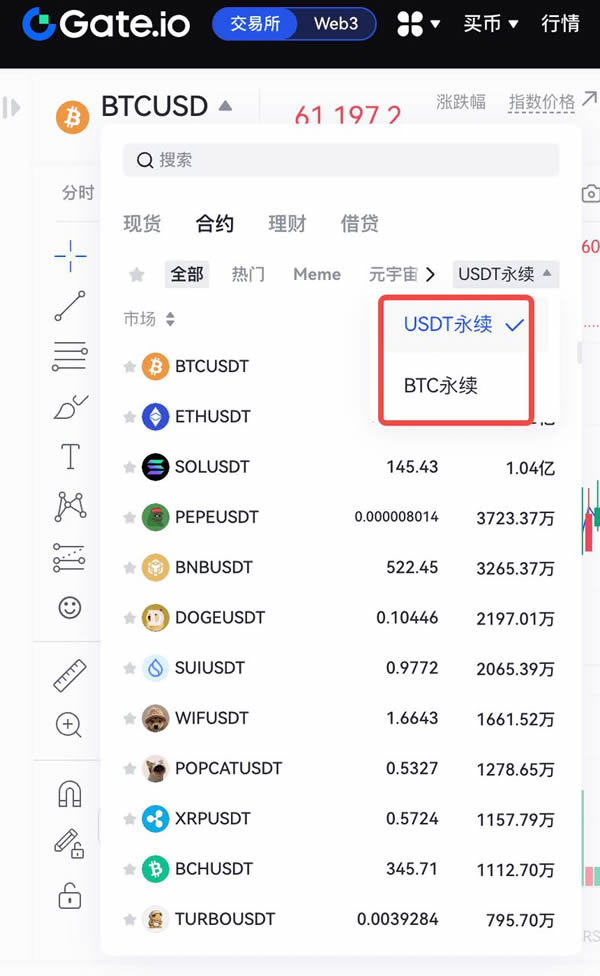Open the XRPUSDT contract row

click(x=212, y=819)
